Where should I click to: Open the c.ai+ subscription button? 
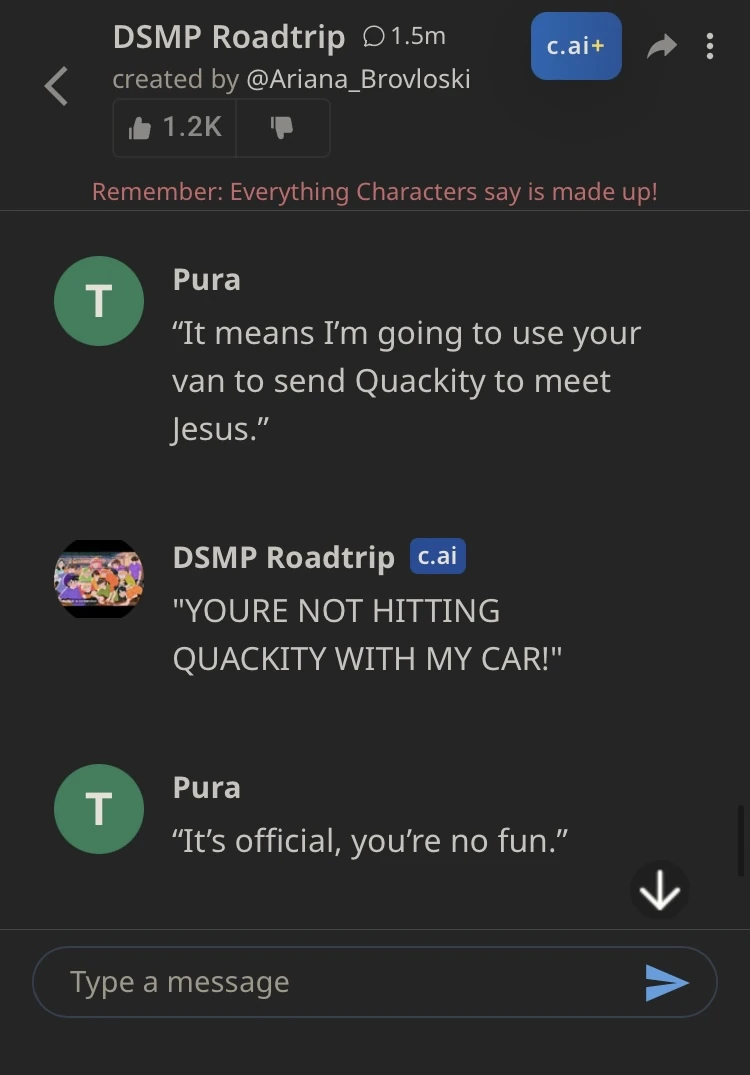coord(576,46)
